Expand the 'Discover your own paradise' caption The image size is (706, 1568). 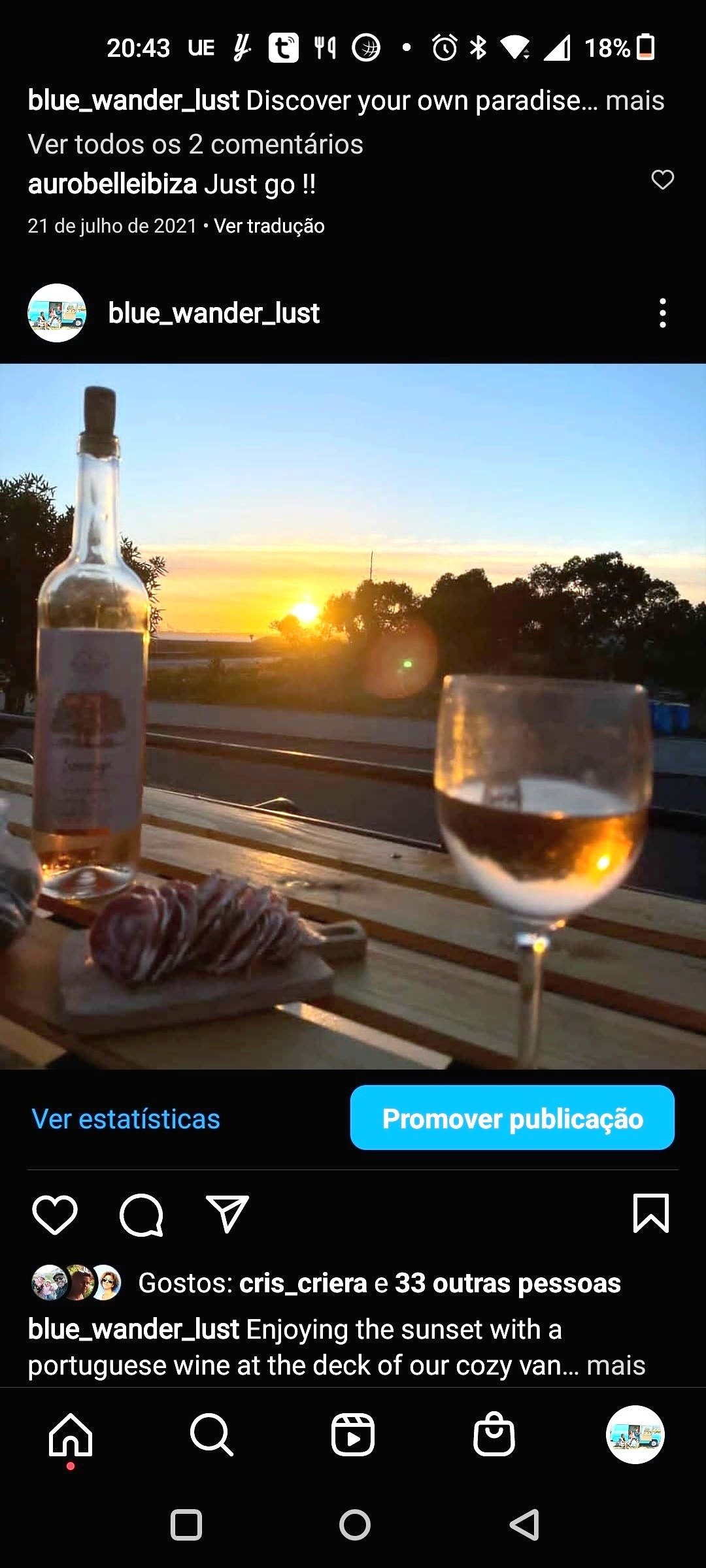coord(634,101)
